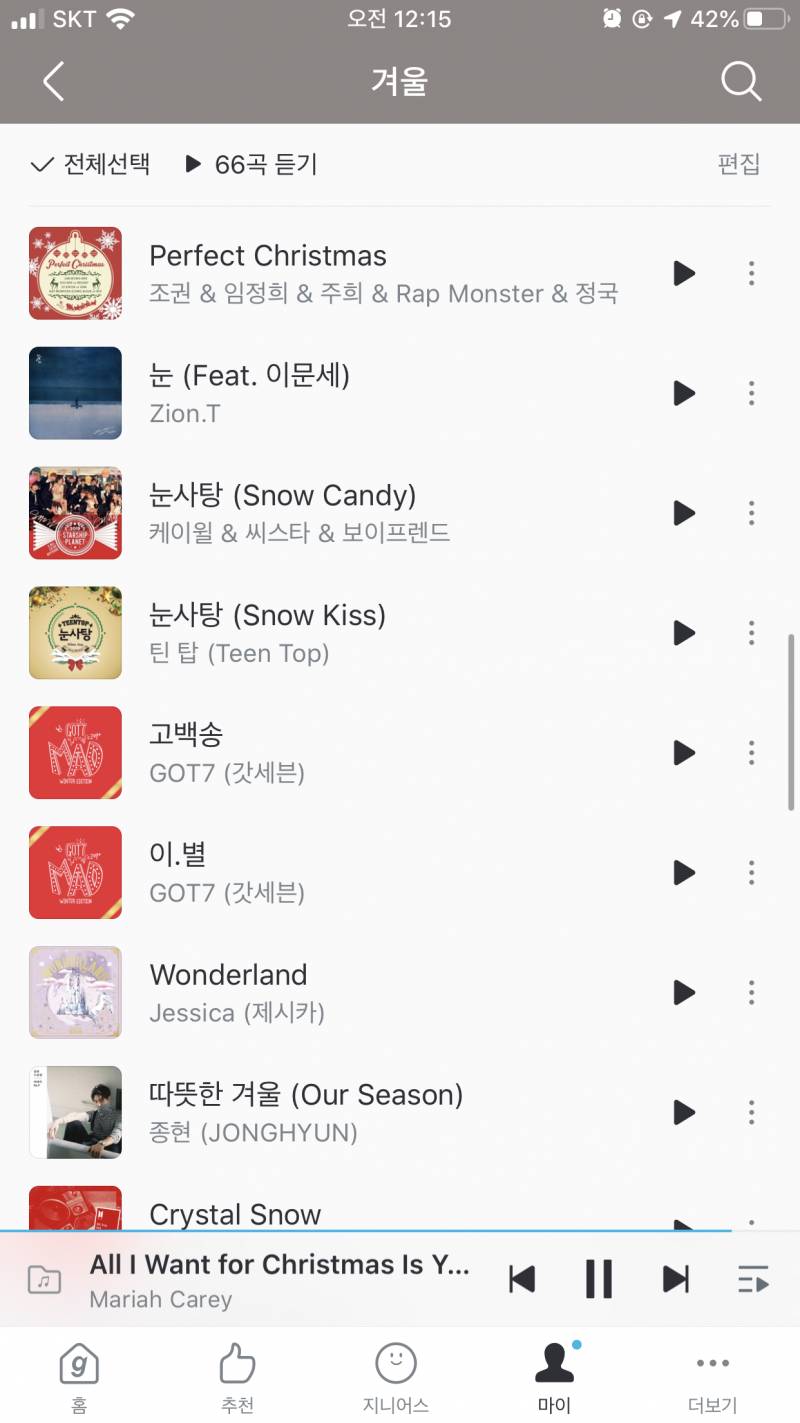The height and width of the screenshot is (1423, 800).
Task: Open the playback queue icon in mini player
Action: [x=753, y=1278]
